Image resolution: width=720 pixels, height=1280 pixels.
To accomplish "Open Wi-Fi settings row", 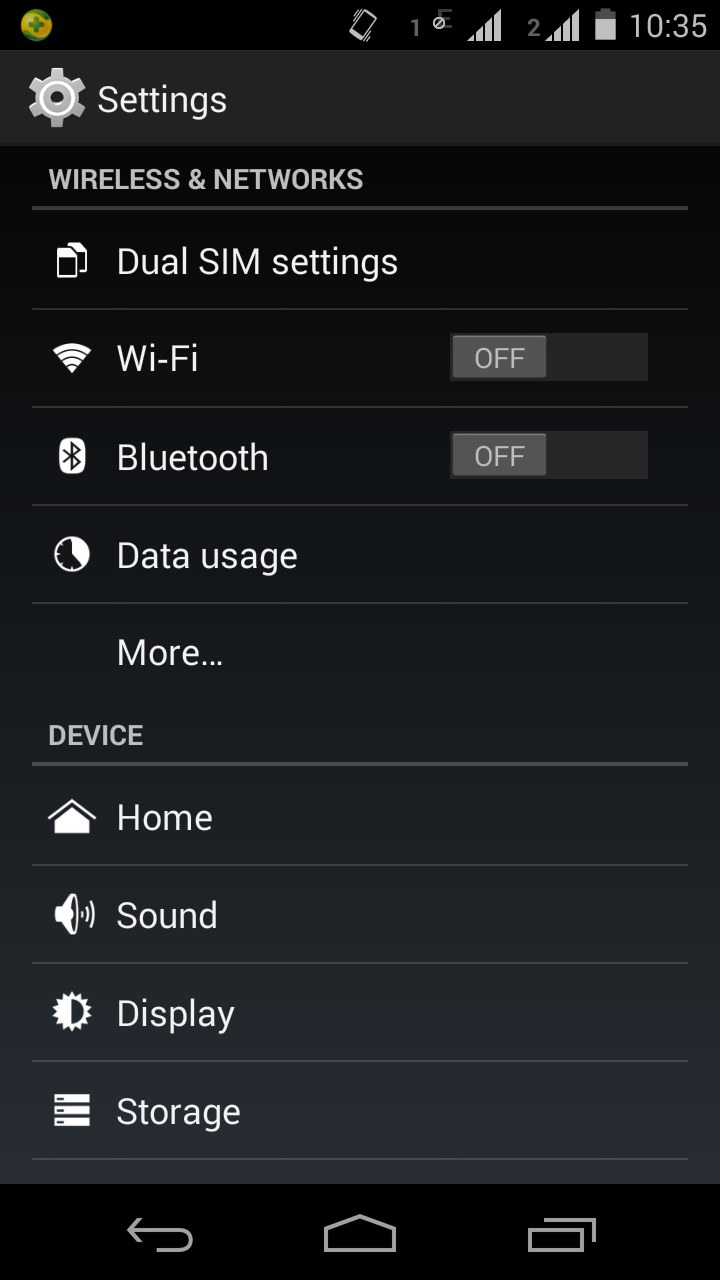I will (200, 358).
